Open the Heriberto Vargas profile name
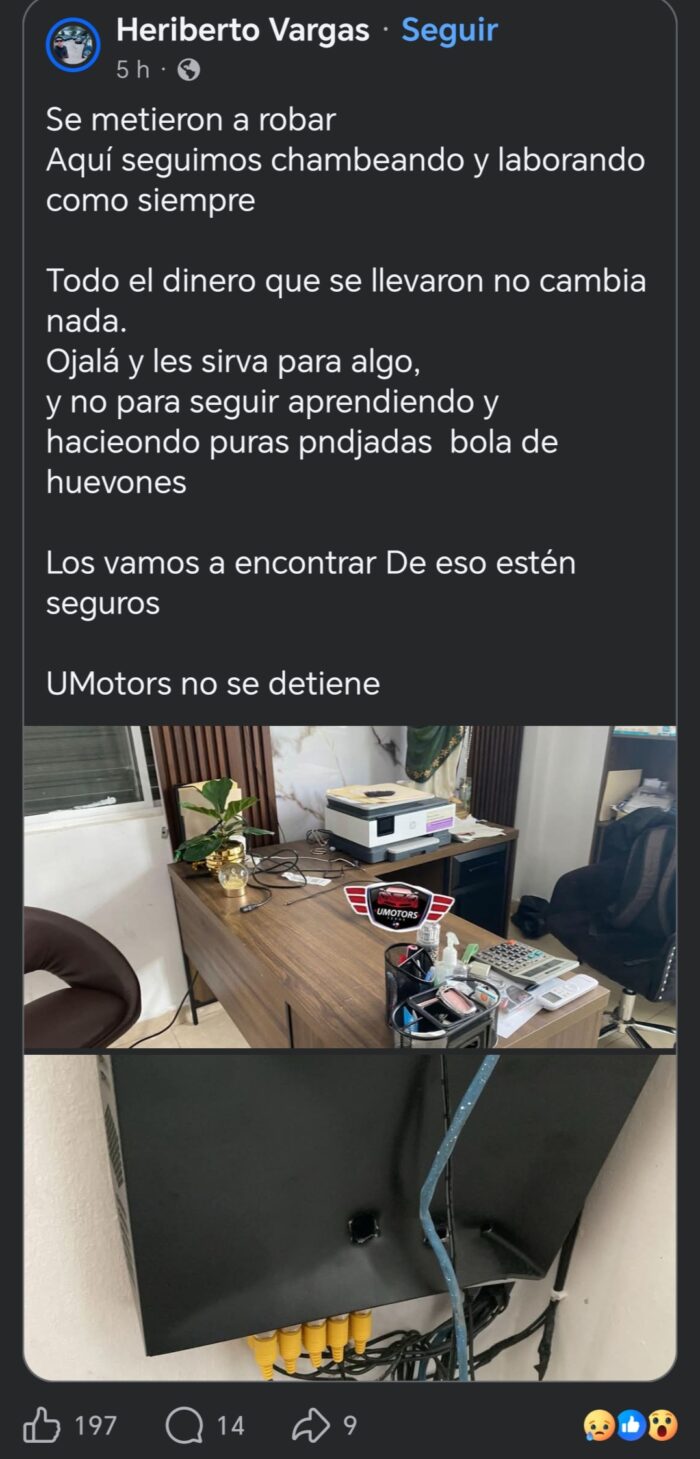Screen dimensions: 700x1459 [242, 31]
